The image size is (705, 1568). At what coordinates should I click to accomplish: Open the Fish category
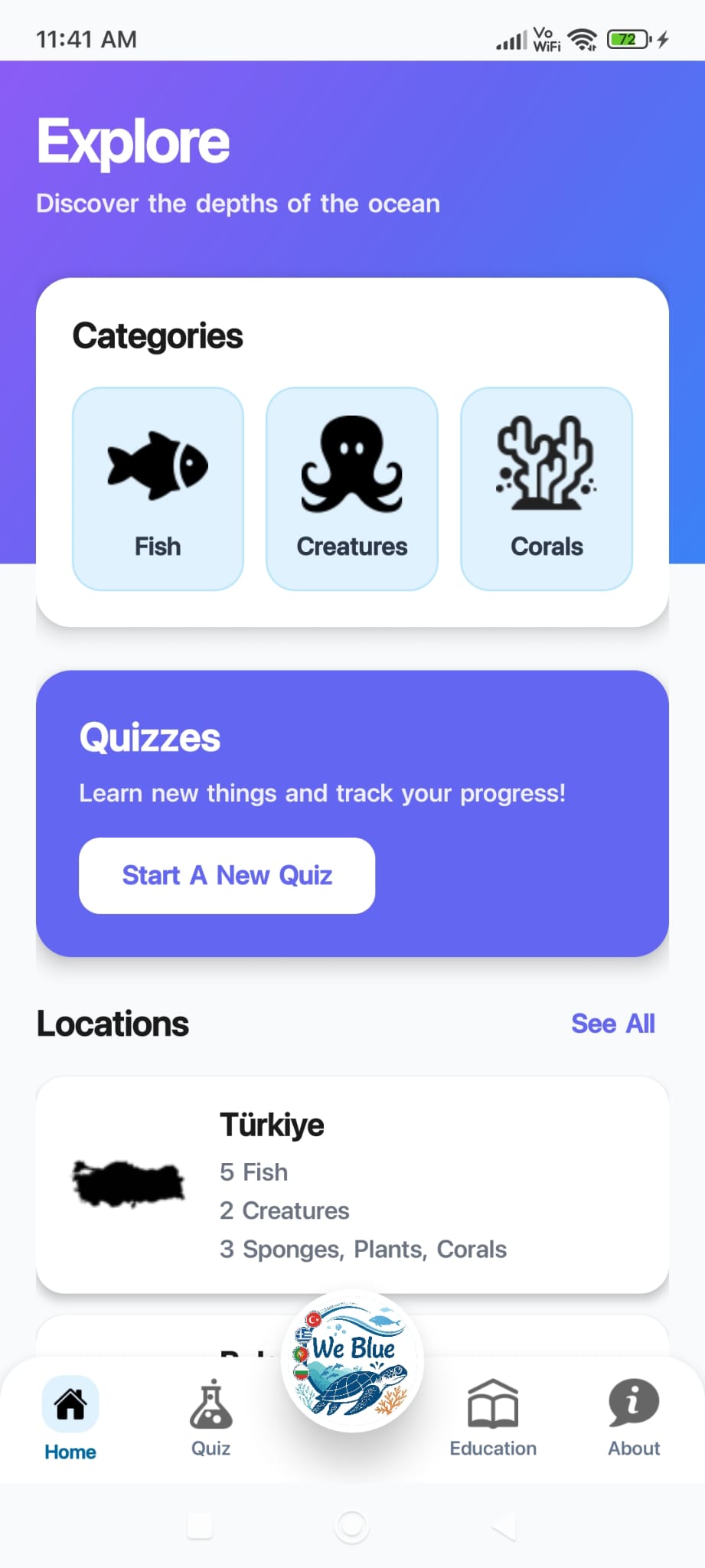pyautogui.click(x=158, y=488)
